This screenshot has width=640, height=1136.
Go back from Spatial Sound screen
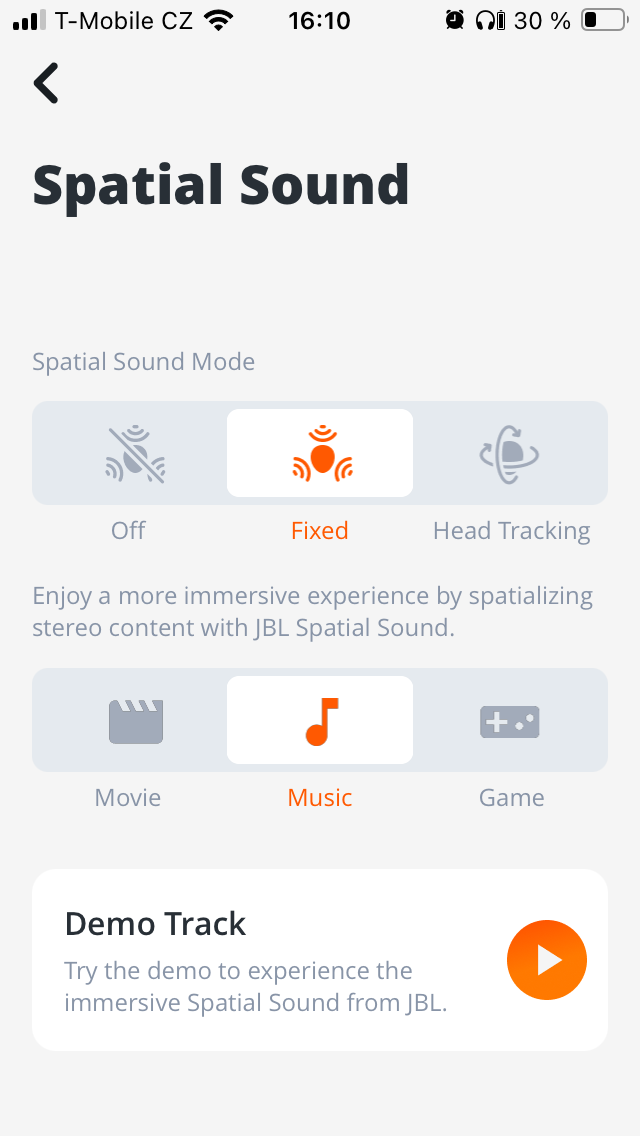[46, 84]
